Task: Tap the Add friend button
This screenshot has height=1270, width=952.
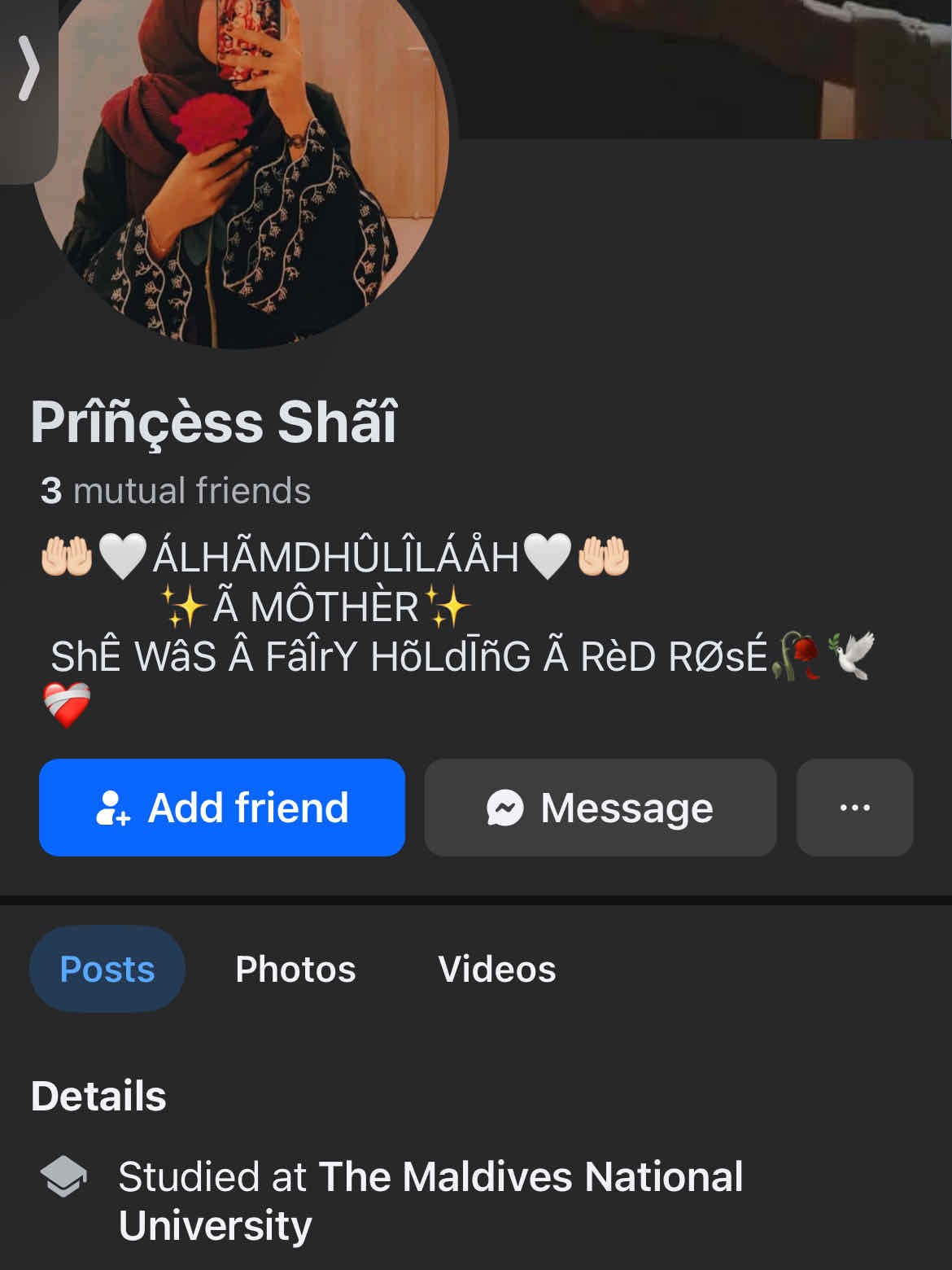Action: tap(221, 808)
